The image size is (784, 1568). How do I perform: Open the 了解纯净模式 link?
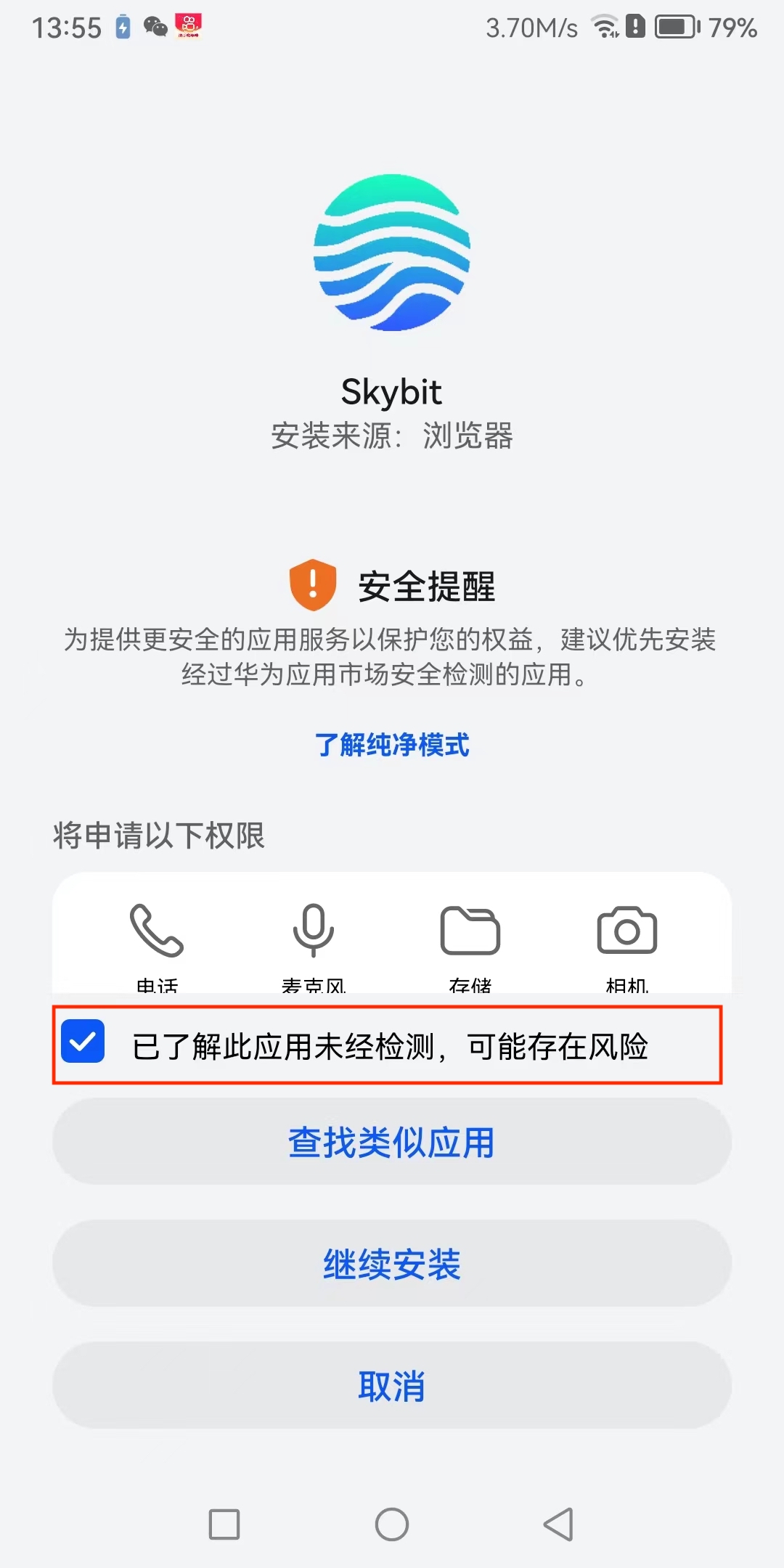pos(392,745)
